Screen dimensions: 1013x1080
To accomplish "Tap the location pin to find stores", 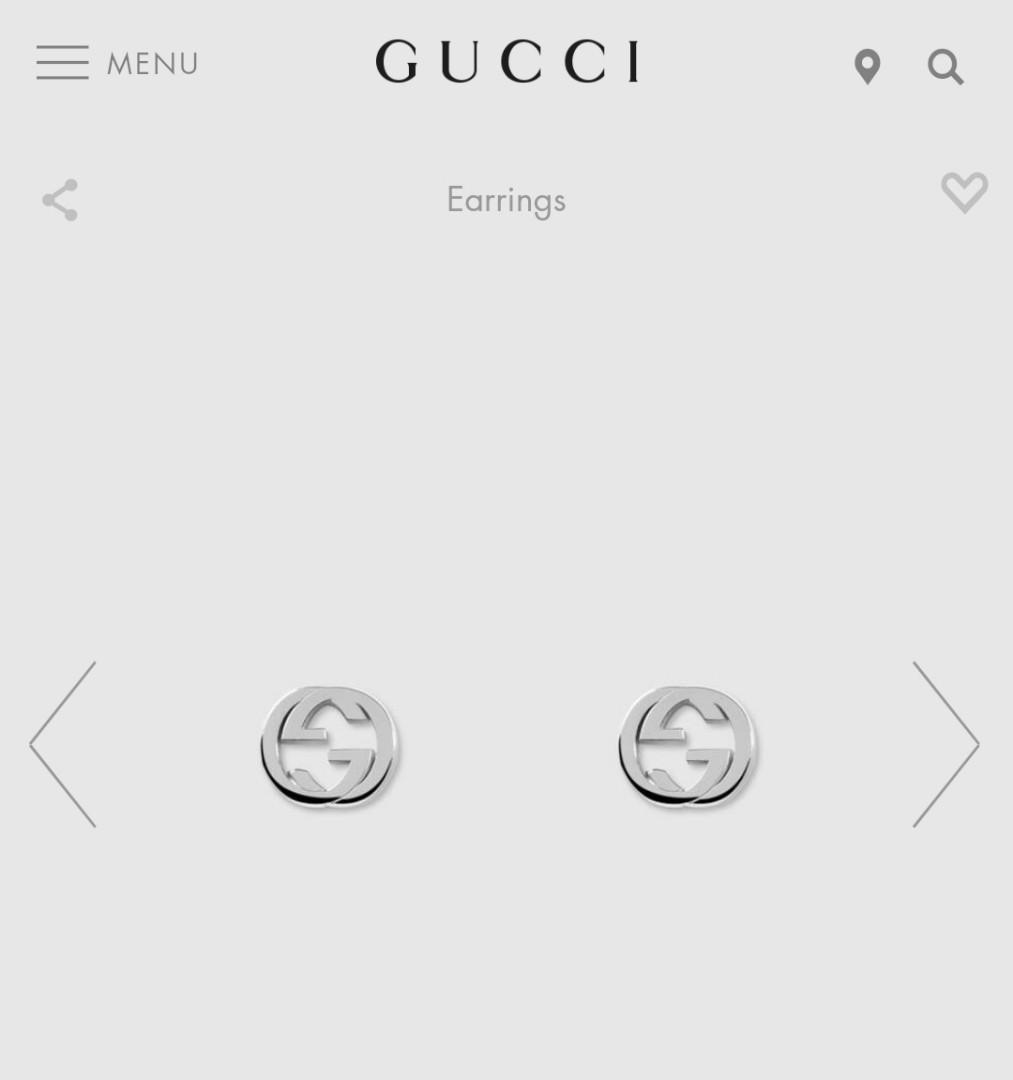I will (866, 66).
